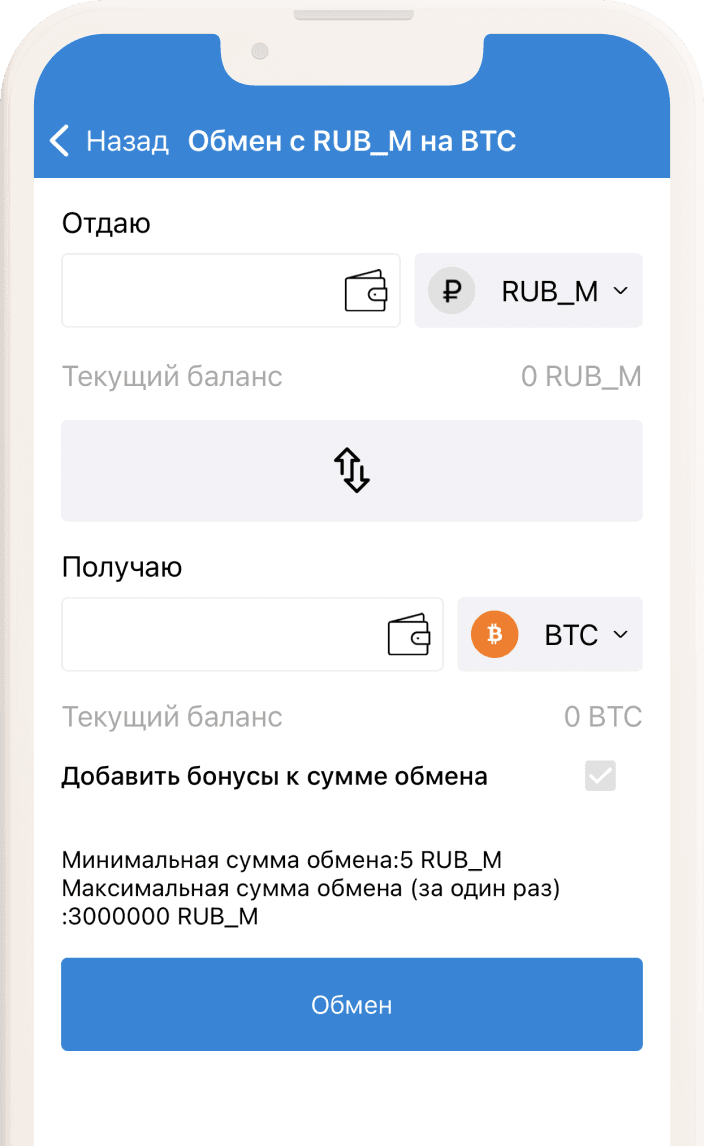Toggle the Добавить бонусы к сумме обмена checkbox
The image size is (704, 1146).
(x=601, y=776)
